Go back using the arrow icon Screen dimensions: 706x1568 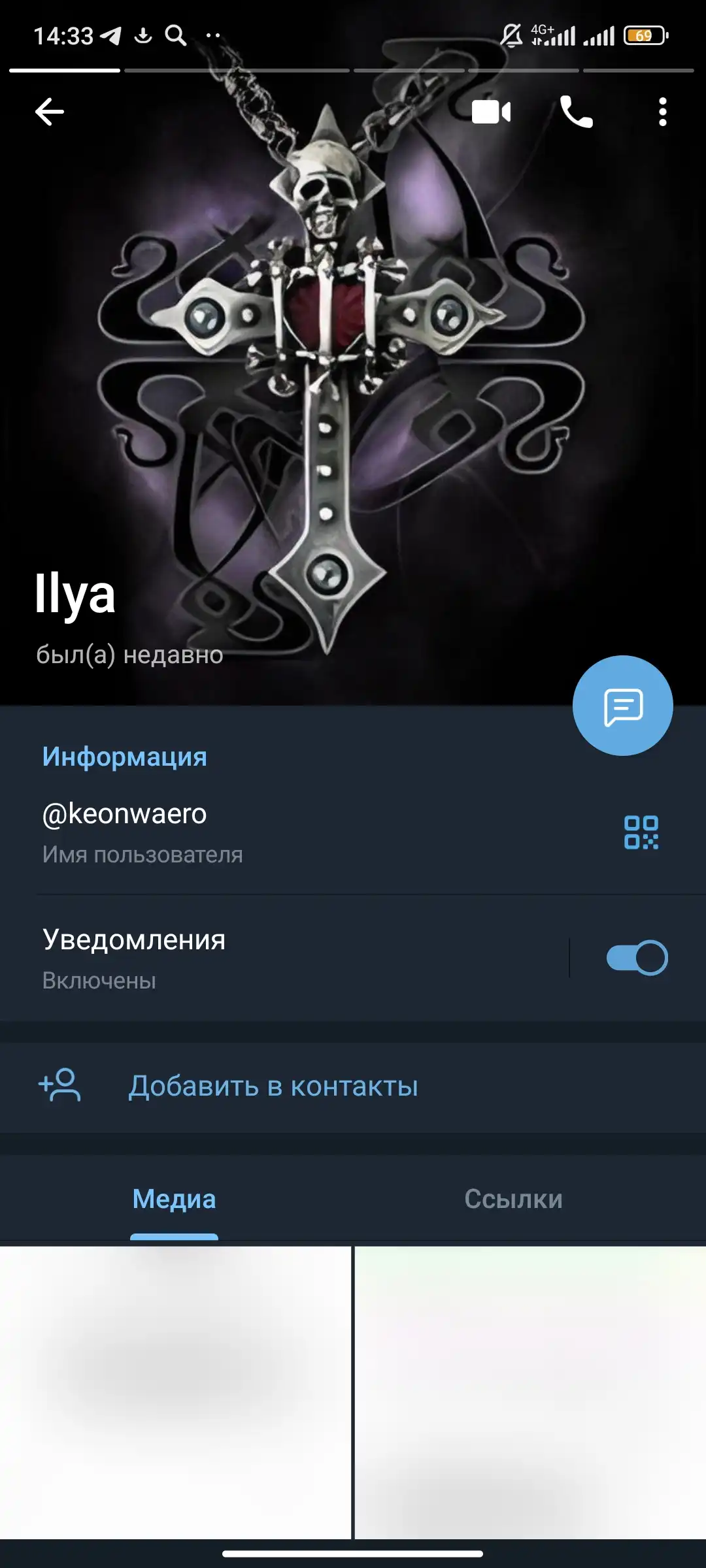click(50, 112)
